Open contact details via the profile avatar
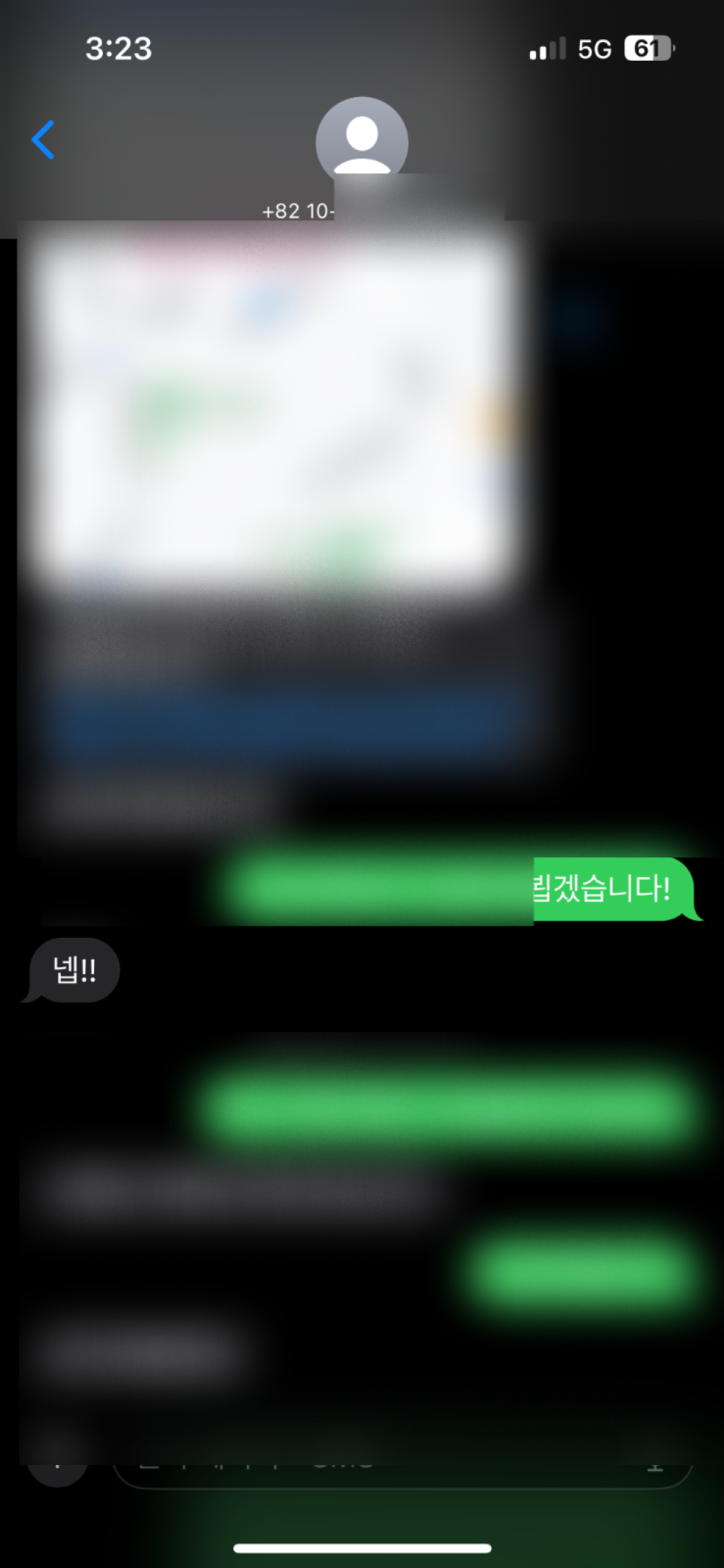Image resolution: width=724 pixels, height=1568 pixels. coord(361,141)
